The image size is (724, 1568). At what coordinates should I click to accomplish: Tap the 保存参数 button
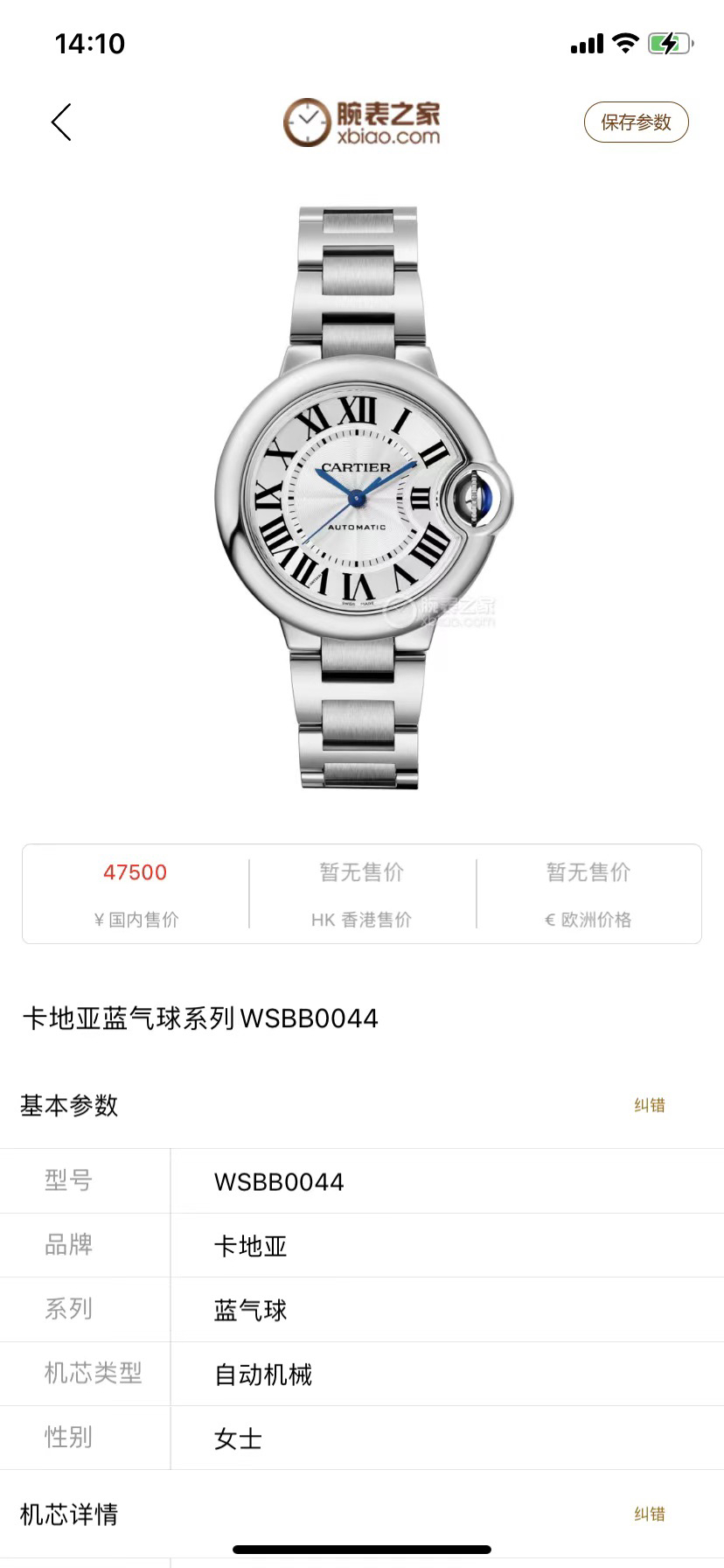pos(636,122)
